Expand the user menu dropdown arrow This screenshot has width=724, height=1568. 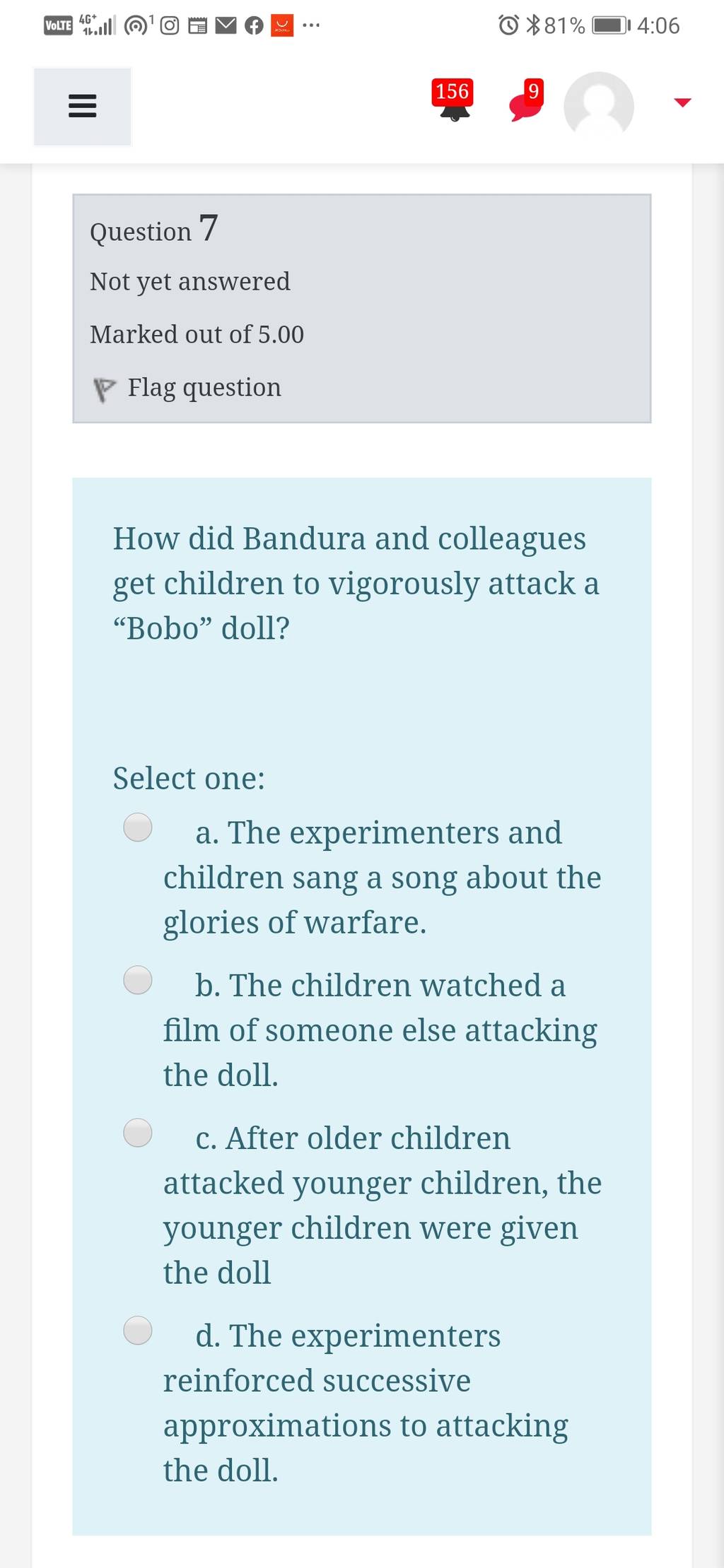pyautogui.click(x=682, y=103)
